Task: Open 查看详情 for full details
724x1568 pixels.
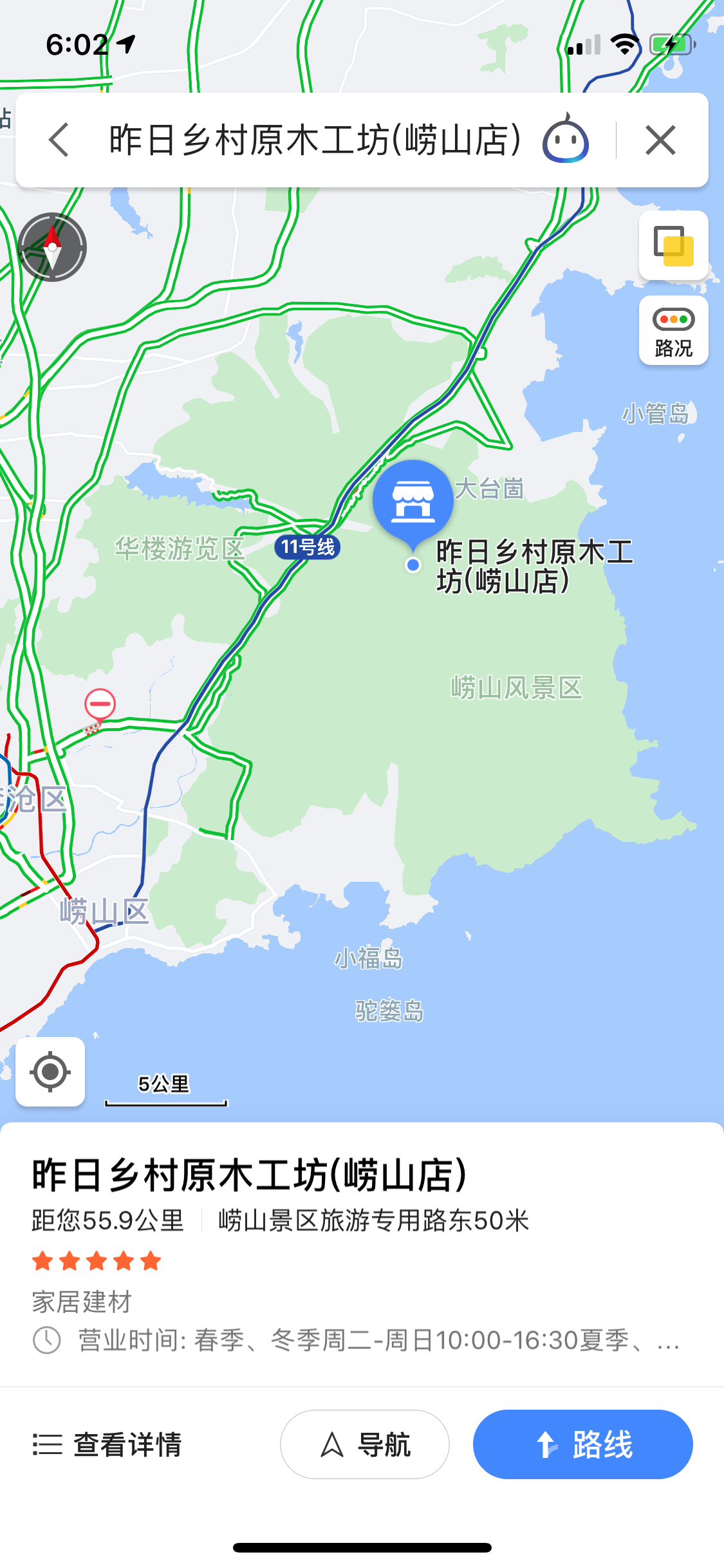Action: pyautogui.click(x=107, y=1444)
